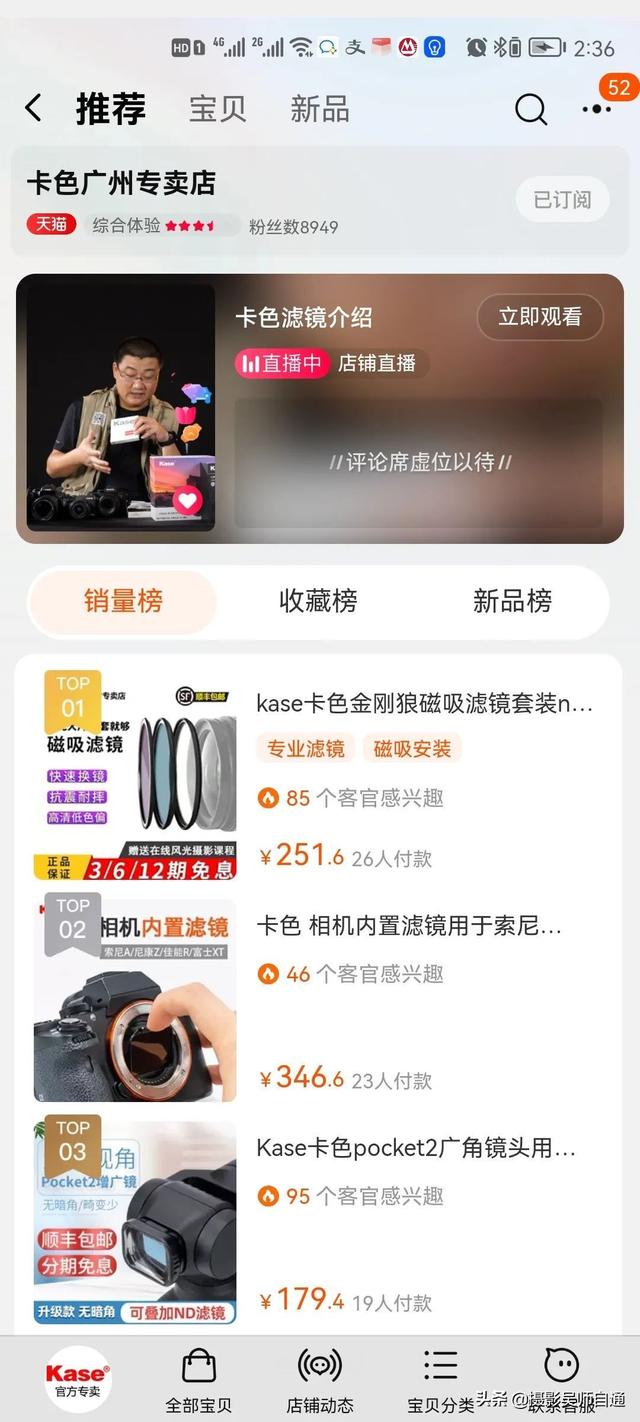Open the three-dot more menu

[596, 109]
